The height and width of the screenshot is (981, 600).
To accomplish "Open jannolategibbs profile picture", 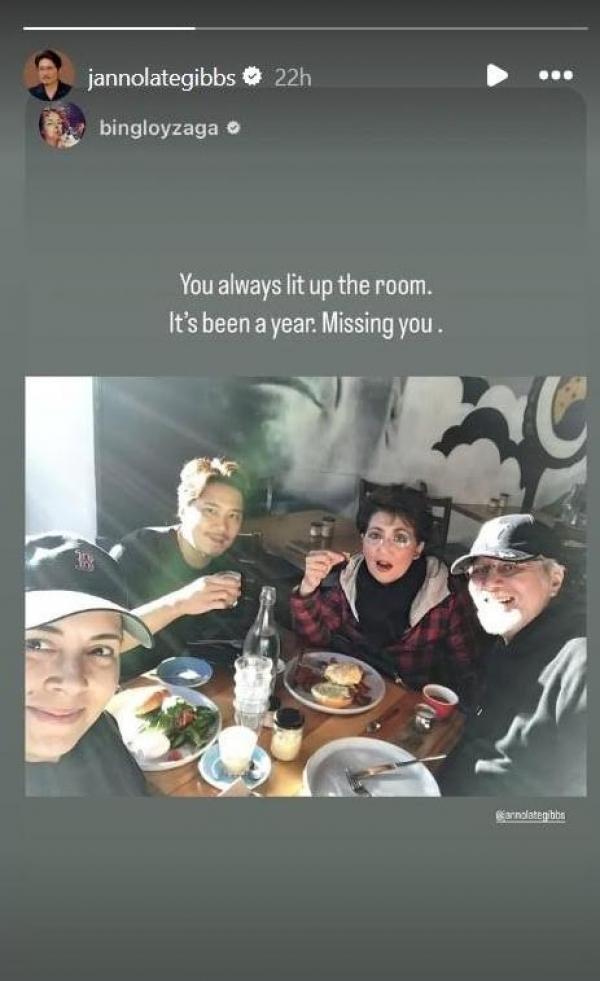I will pyautogui.click(x=49, y=76).
